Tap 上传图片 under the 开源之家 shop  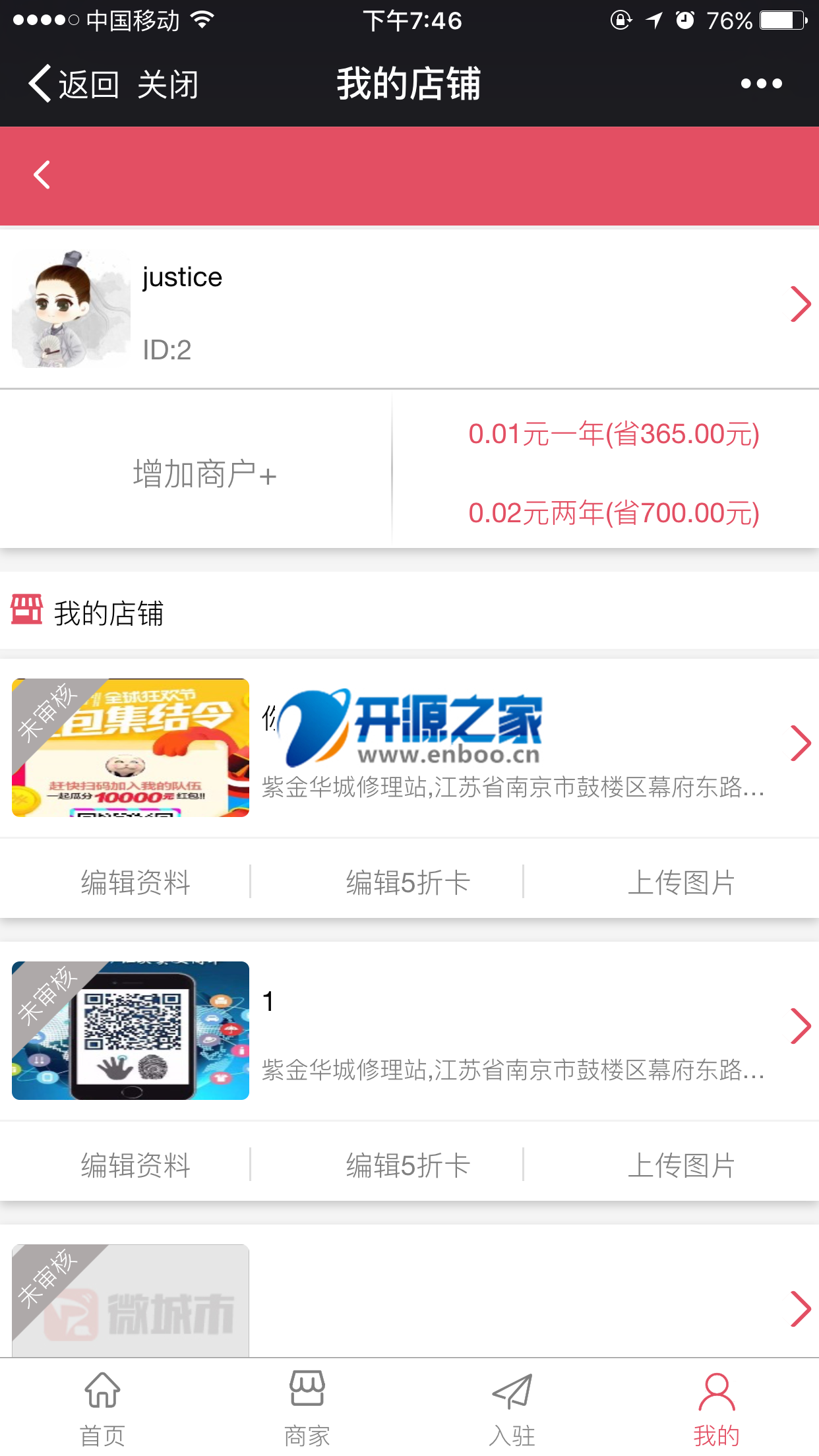click(681, 882)
